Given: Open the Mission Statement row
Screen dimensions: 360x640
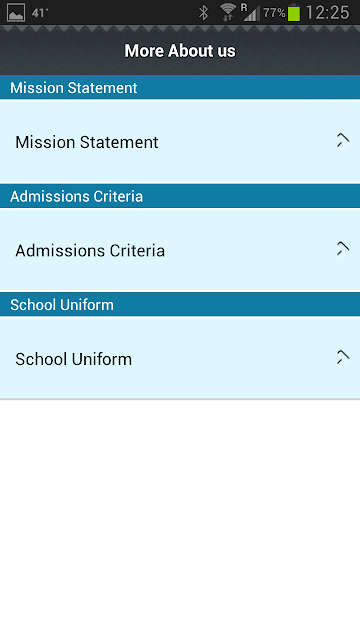Looking at the screenshot, I should (180, 141).
